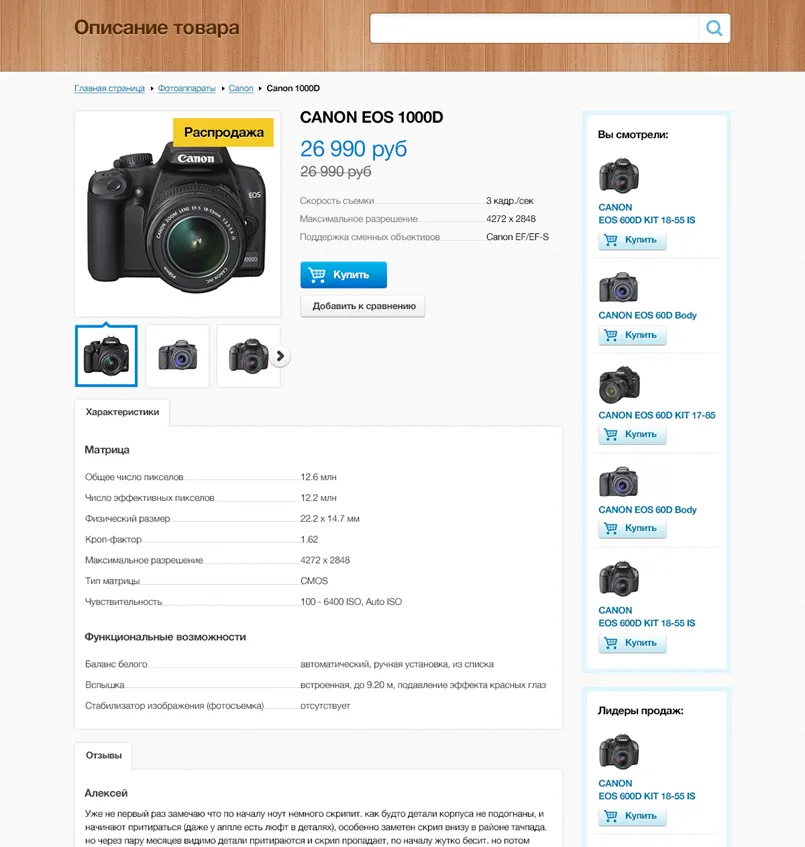Screen dimensions: 805x847
Task: Open CANON EOS 600D KIT under Лидеры продаж
Action: click(x=646, y=790)
